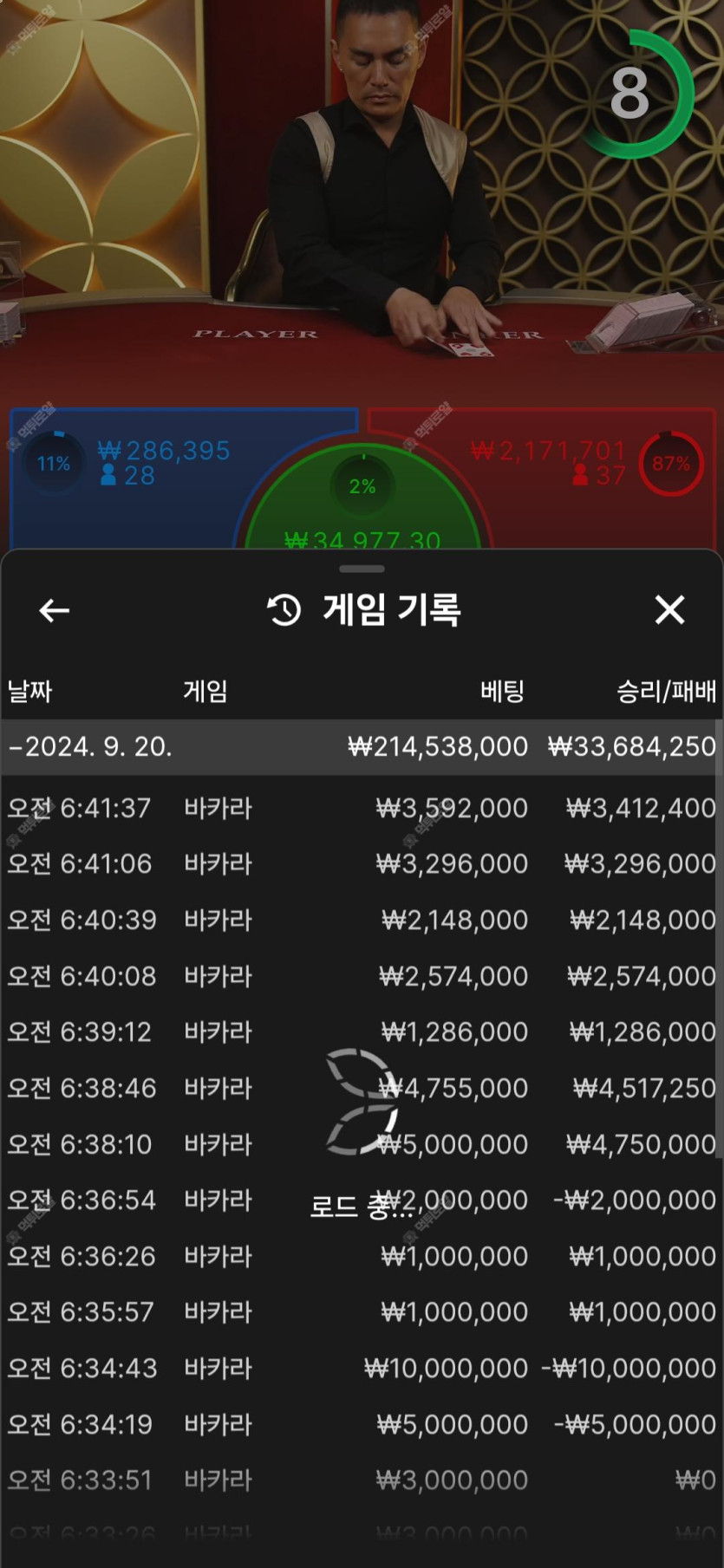This screenshot has height=1568, width=724.
Task: View details of 6:40:39 baccarat round
Action: (361, 920)
